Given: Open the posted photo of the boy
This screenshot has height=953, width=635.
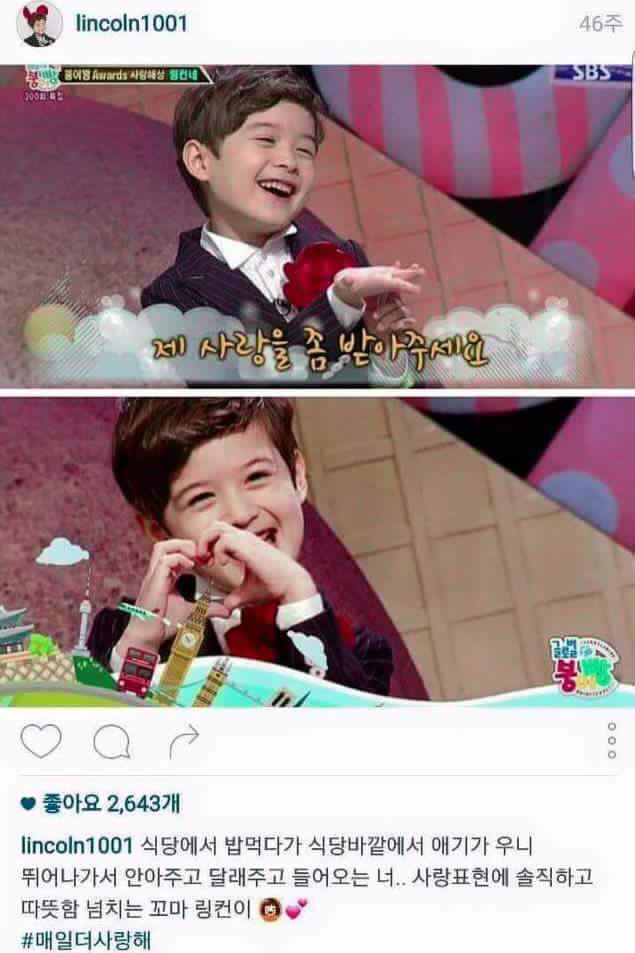Looking at the screenshot, I should [x=317, y=385].
